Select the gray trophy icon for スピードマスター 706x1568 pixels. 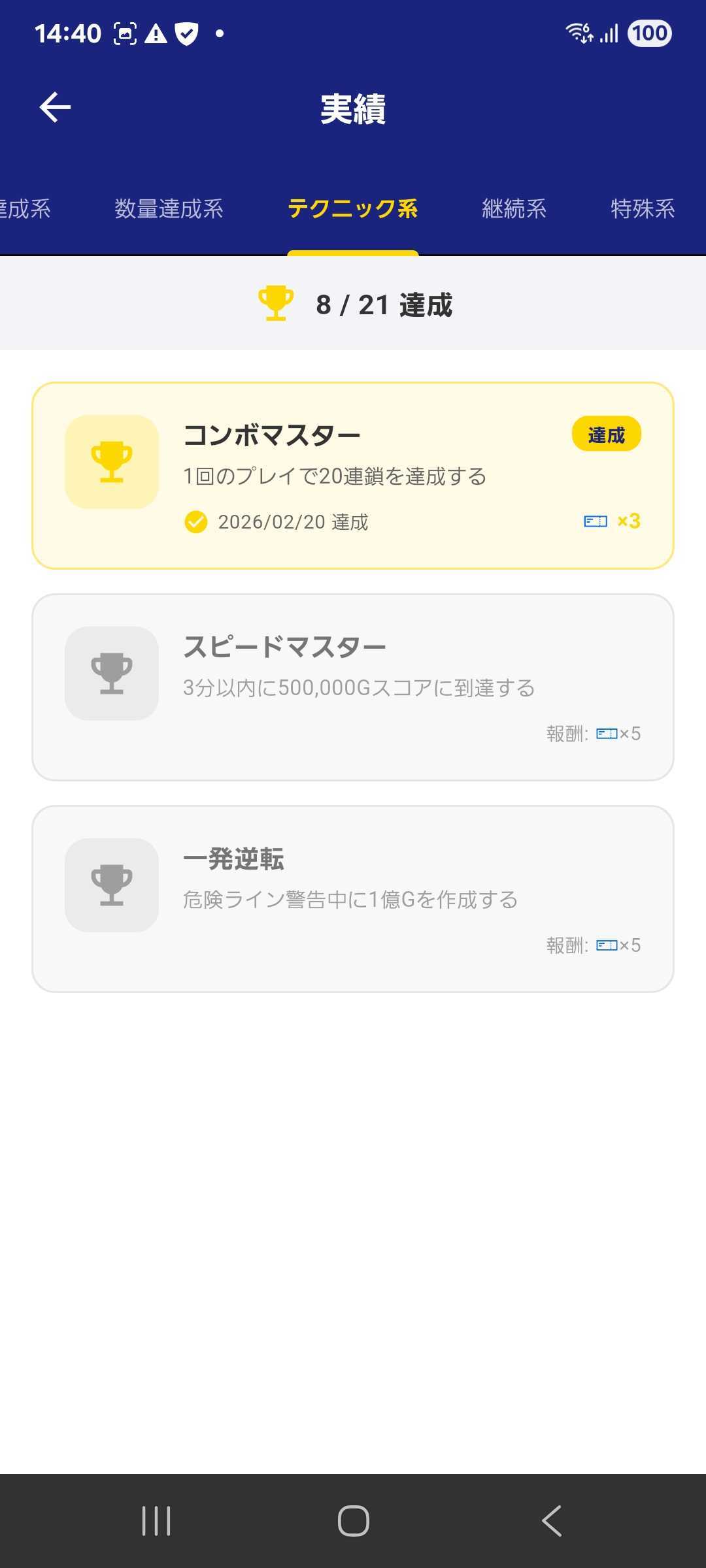(111, 673)
